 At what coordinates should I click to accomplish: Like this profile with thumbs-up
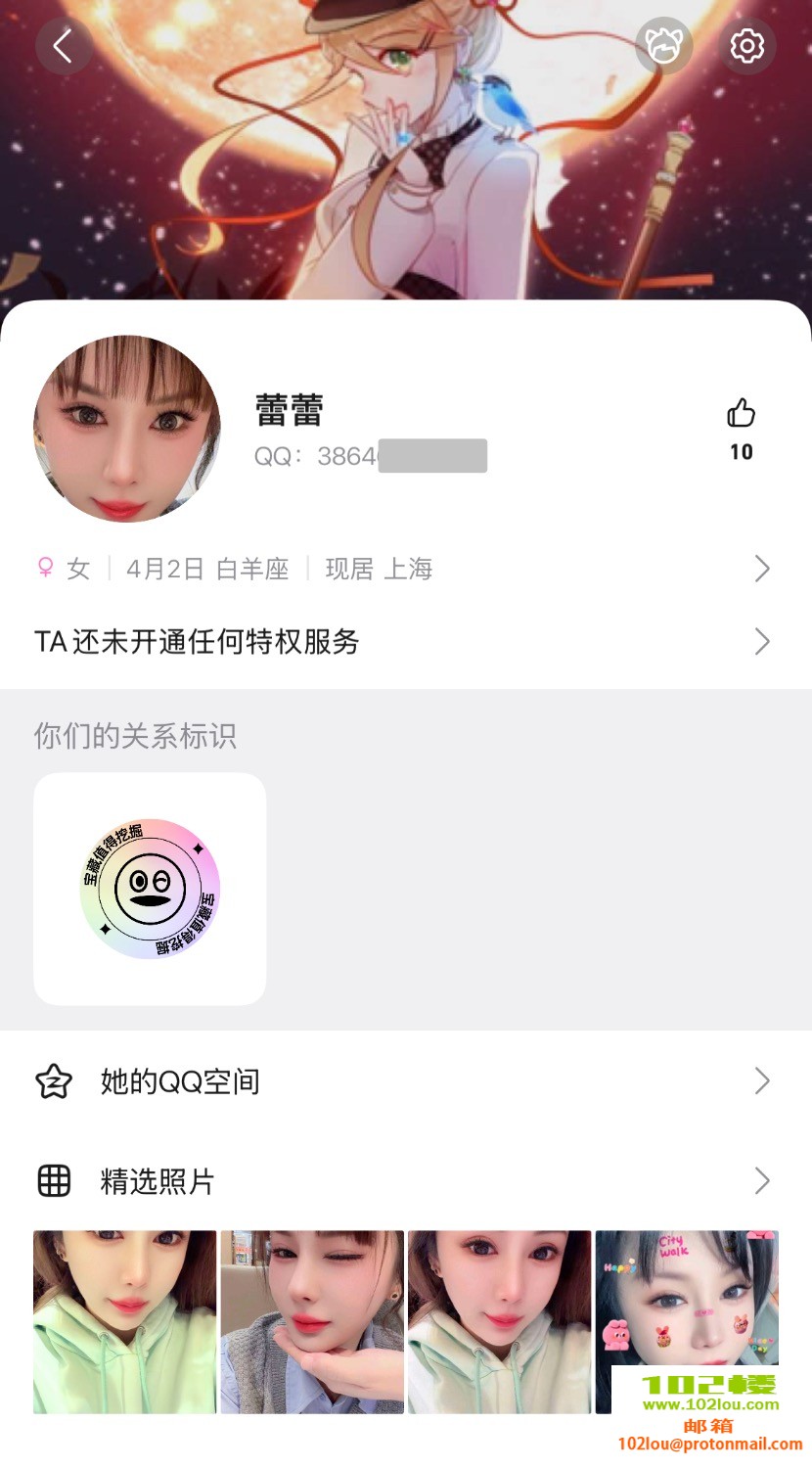741,414
